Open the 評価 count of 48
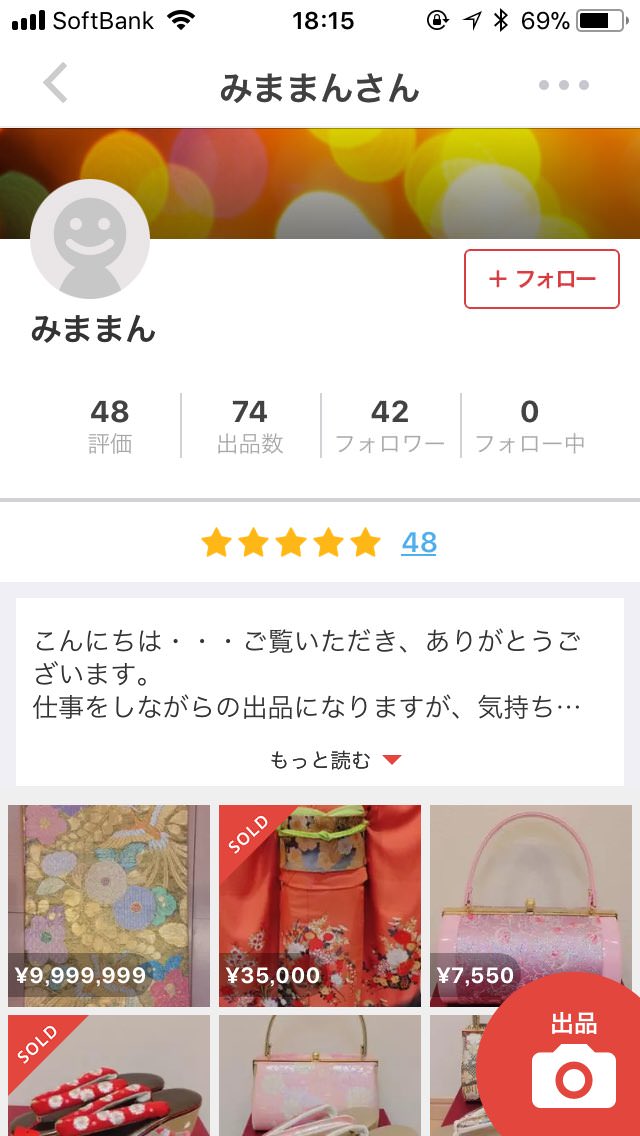Screen dimensions: 640x1136 point(110,425)
